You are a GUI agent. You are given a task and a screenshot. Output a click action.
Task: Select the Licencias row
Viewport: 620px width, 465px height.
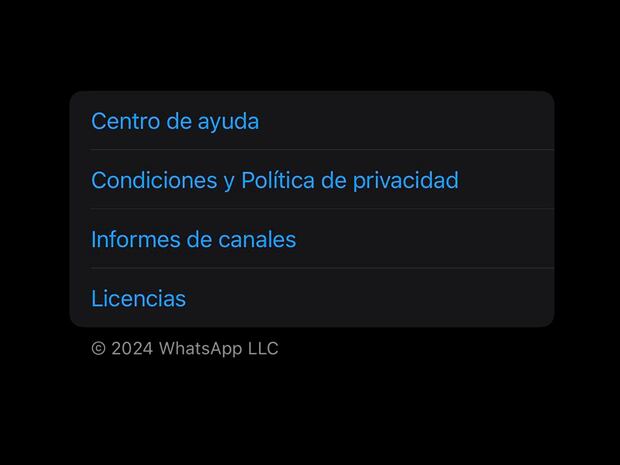point(139,298)
